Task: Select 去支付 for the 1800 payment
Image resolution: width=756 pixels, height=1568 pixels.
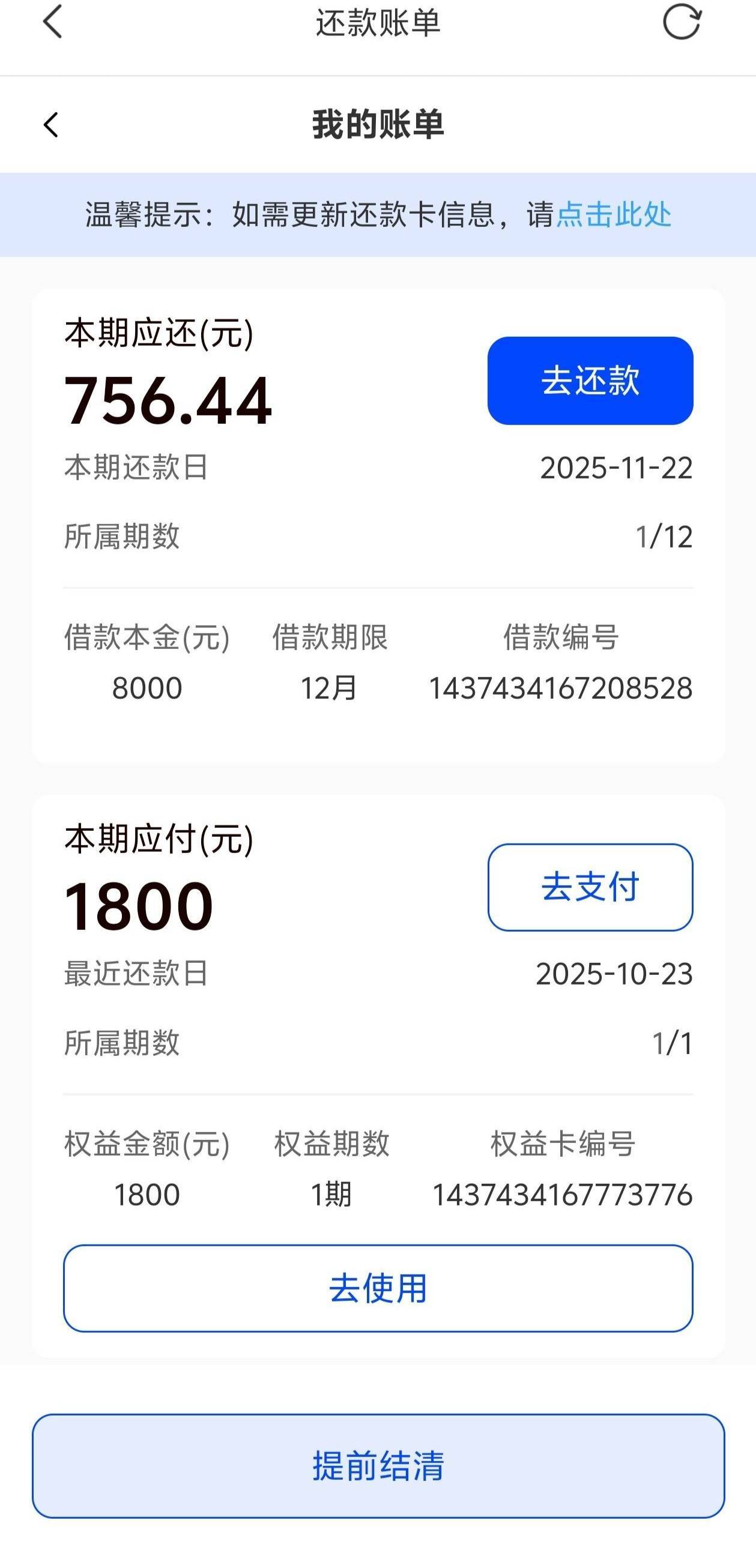Action: (590, 887)
